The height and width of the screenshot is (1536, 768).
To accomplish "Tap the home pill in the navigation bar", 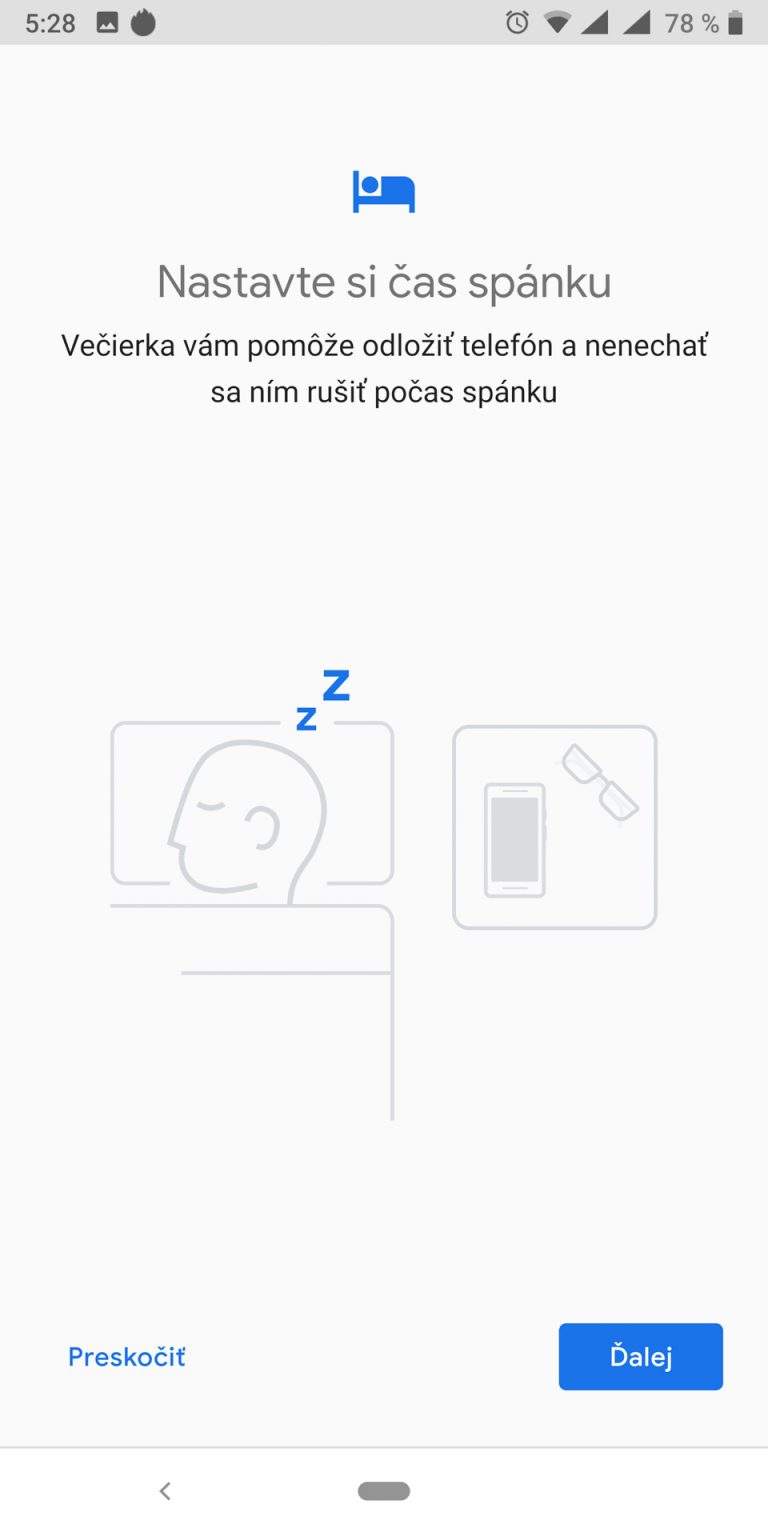I will pyautogui.click(x=384, y=1491).
